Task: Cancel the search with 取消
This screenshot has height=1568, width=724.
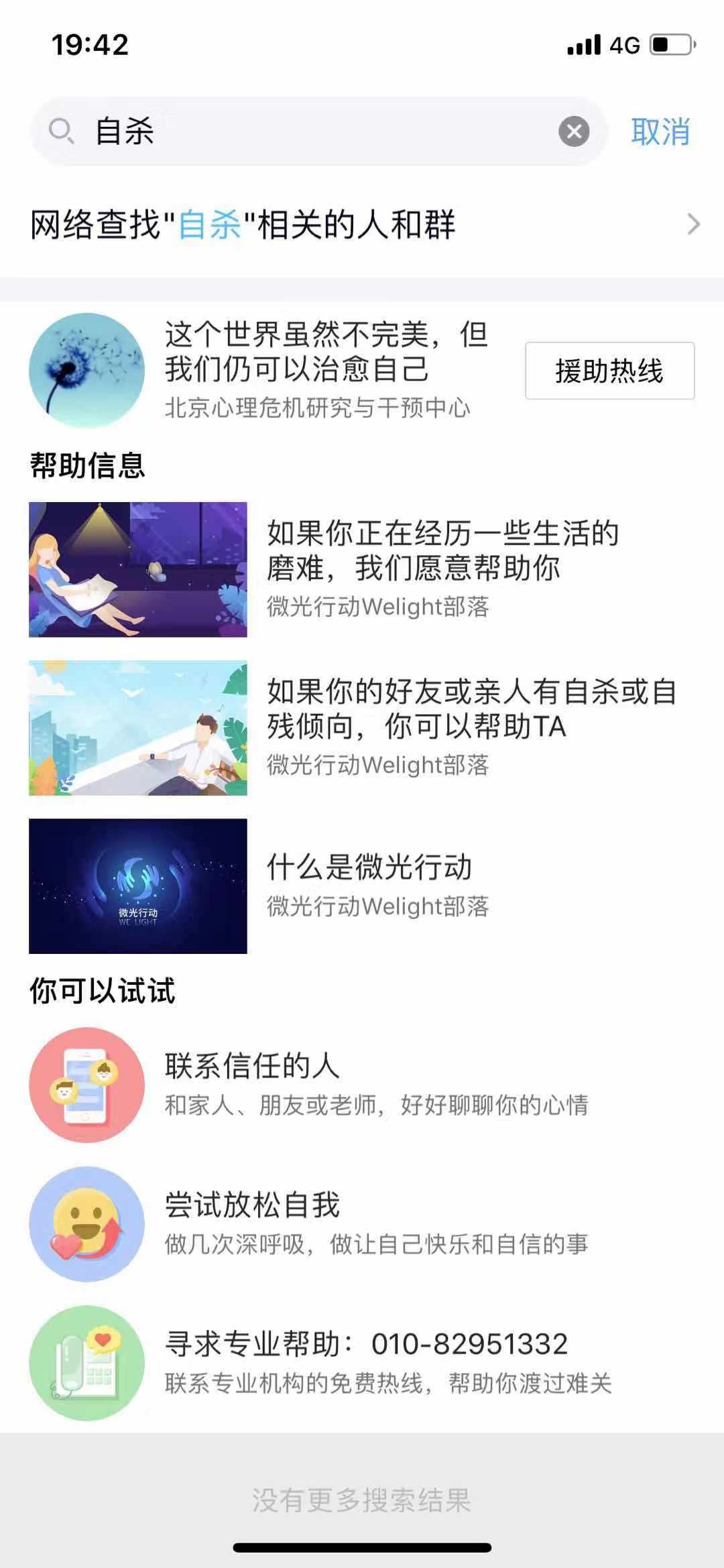Action: (660, 131)
